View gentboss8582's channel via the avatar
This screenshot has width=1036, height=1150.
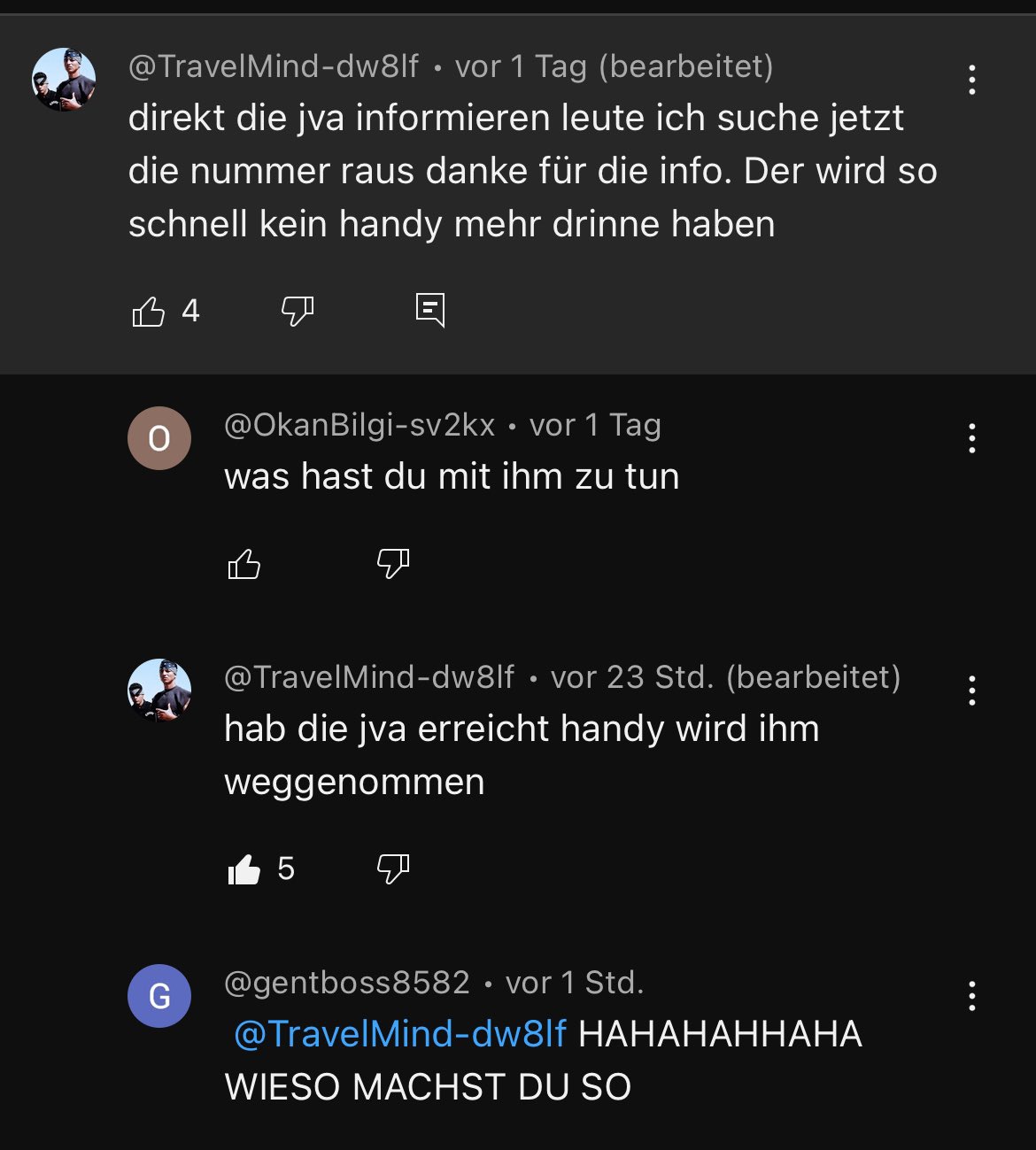[159, 996]
